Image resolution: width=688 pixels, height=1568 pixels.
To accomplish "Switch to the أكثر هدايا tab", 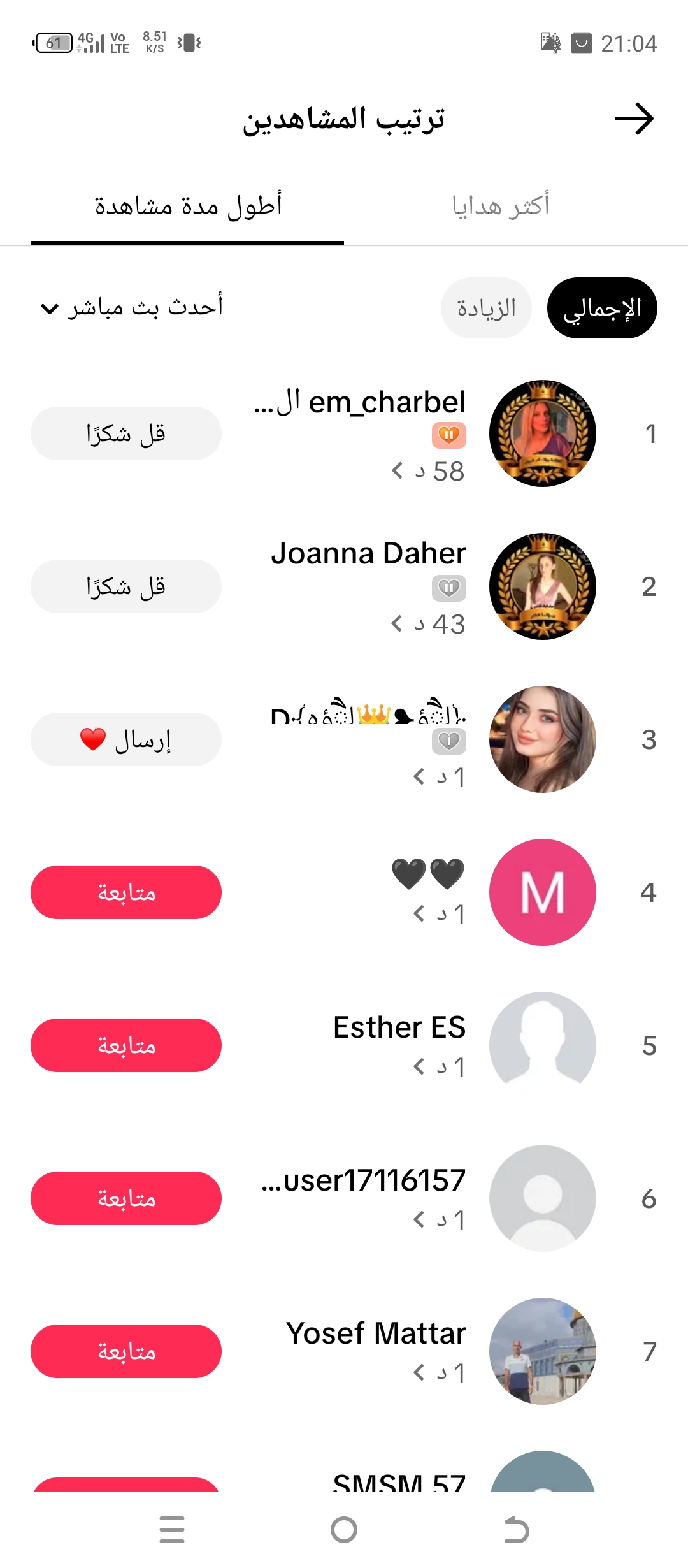I will point(501,206).
